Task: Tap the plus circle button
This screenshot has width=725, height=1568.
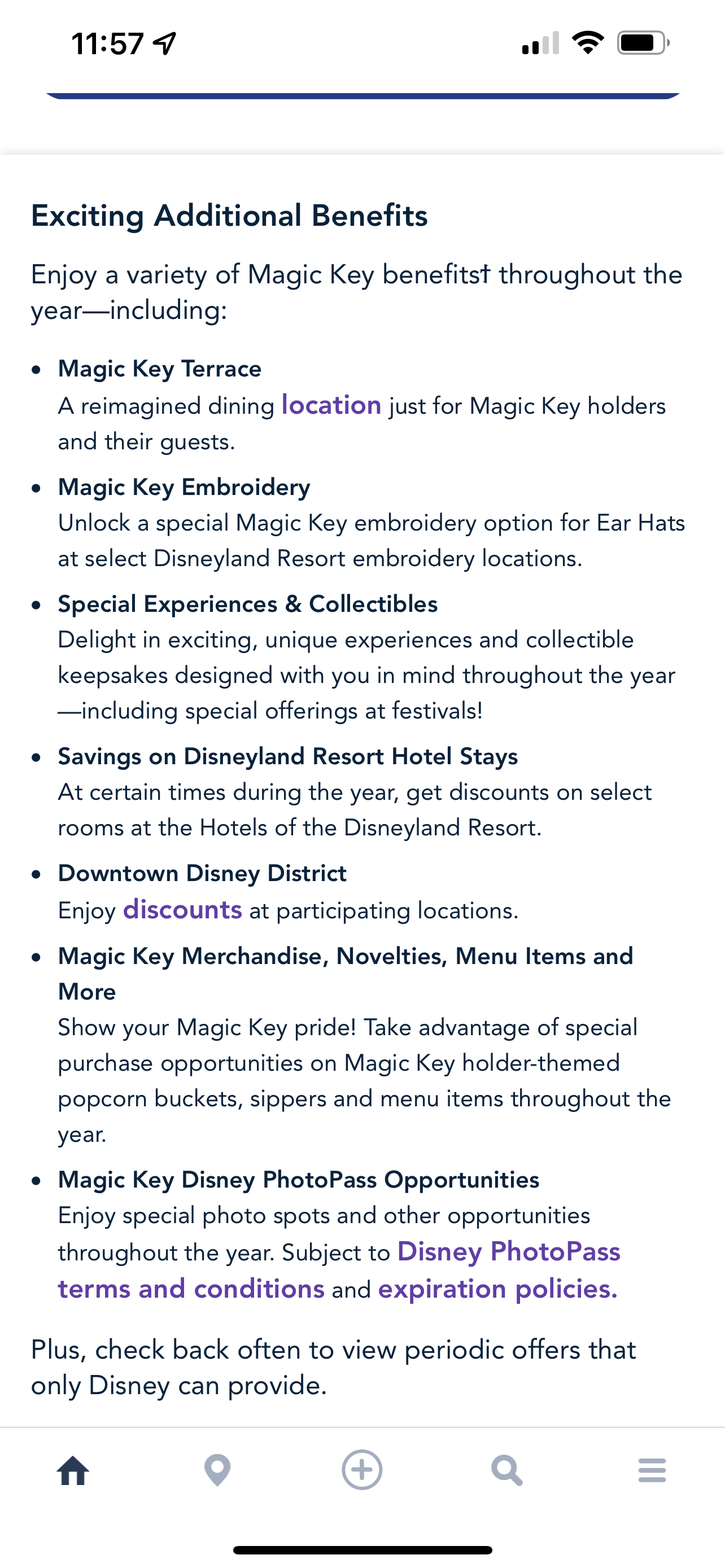Action: point(362,1470)
